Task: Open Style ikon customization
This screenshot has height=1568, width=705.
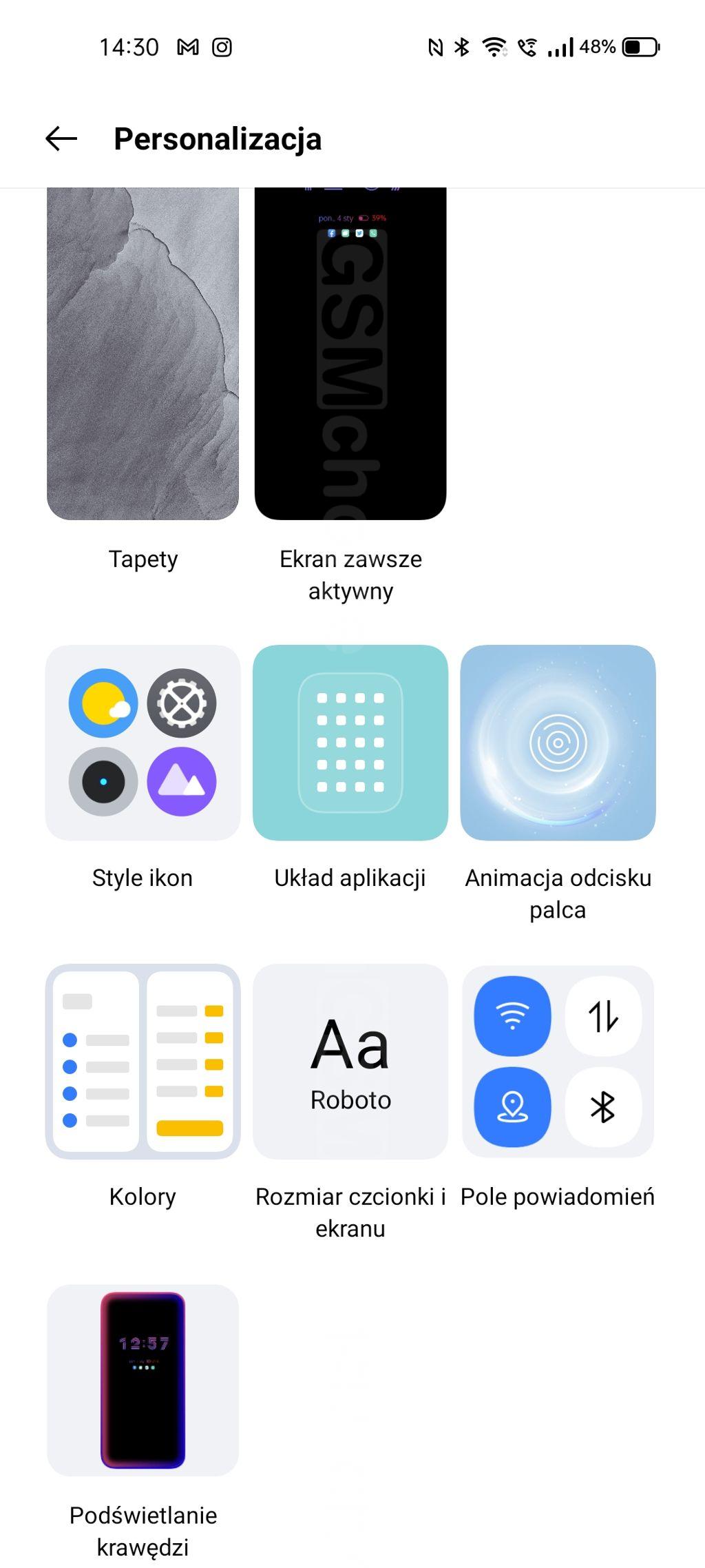Action: tap(143, 743)
